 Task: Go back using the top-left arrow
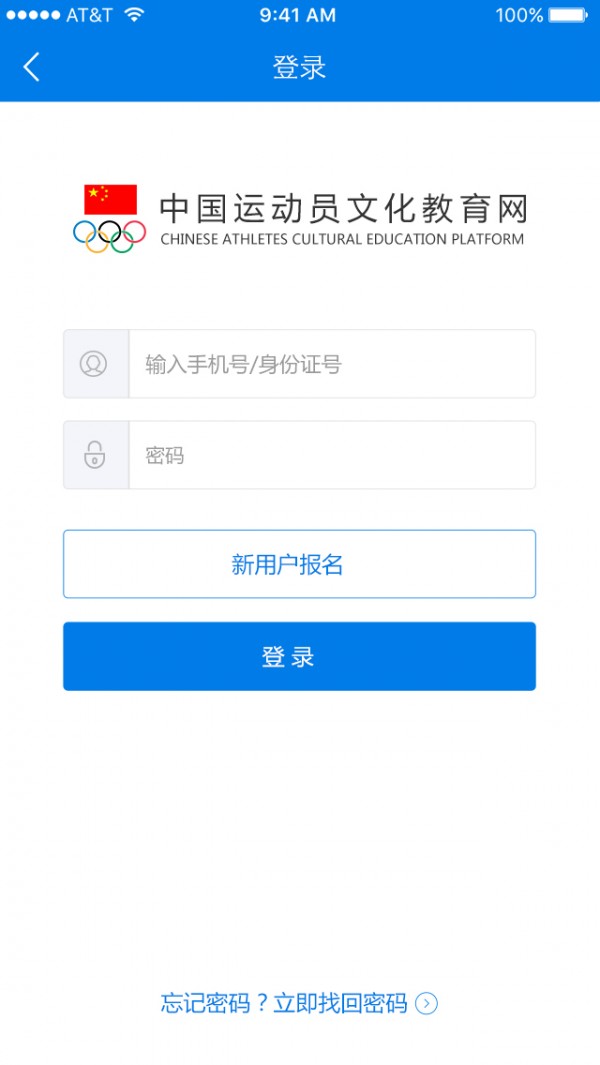(x=32, y=67)
